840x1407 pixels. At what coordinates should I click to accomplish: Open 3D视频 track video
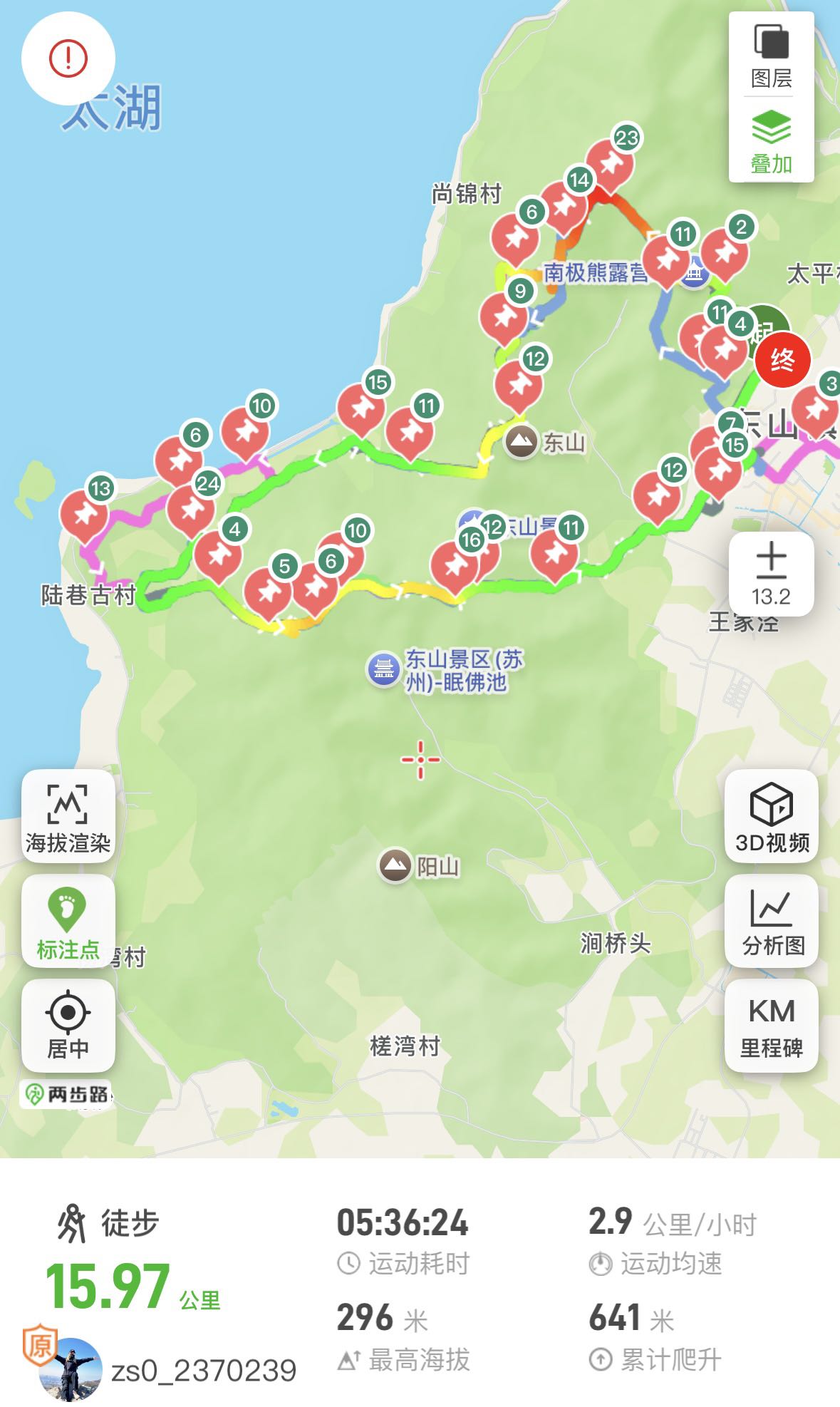tap(771, 817)
